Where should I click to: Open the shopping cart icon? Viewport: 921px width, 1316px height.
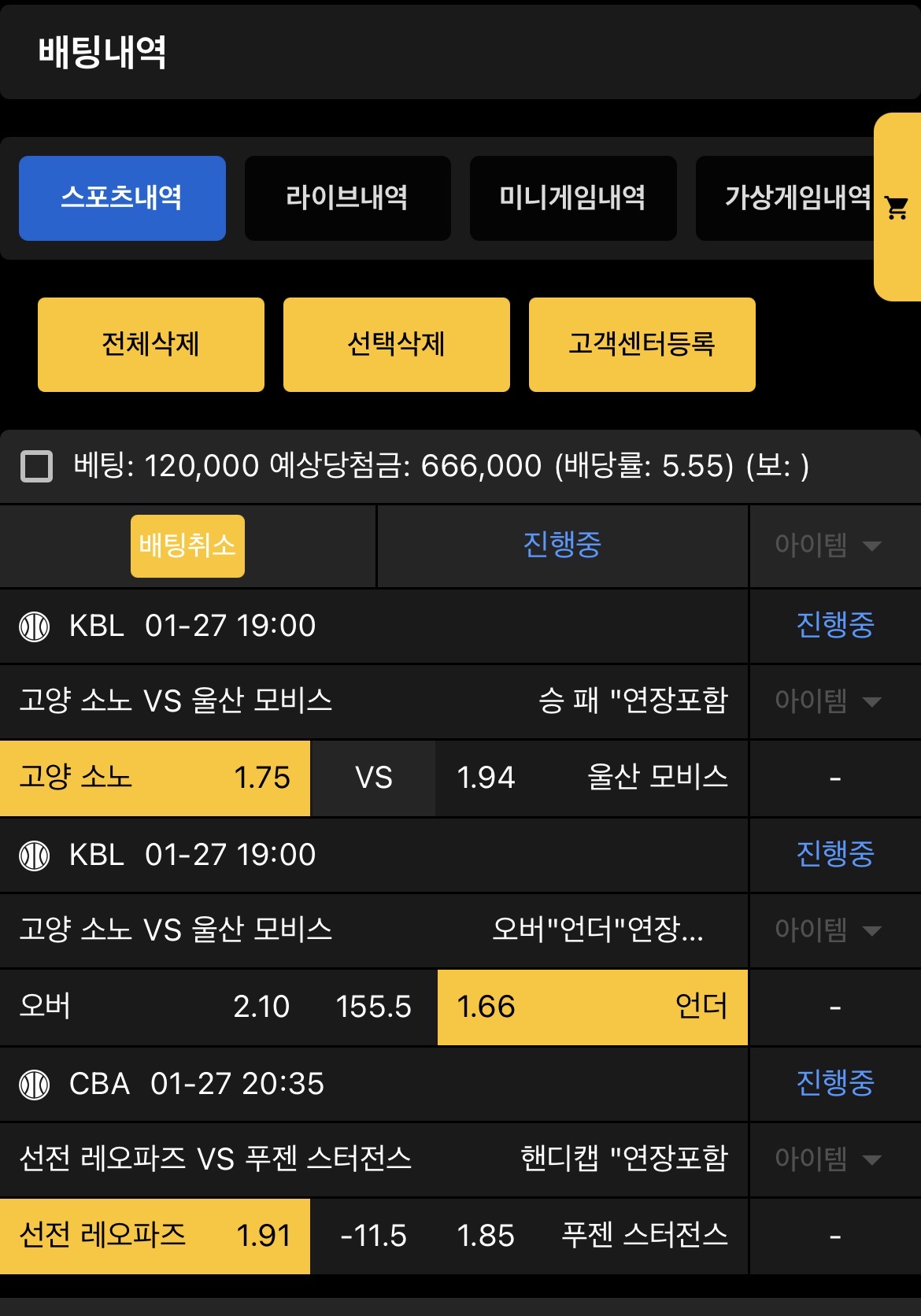[x=895, y=208]
